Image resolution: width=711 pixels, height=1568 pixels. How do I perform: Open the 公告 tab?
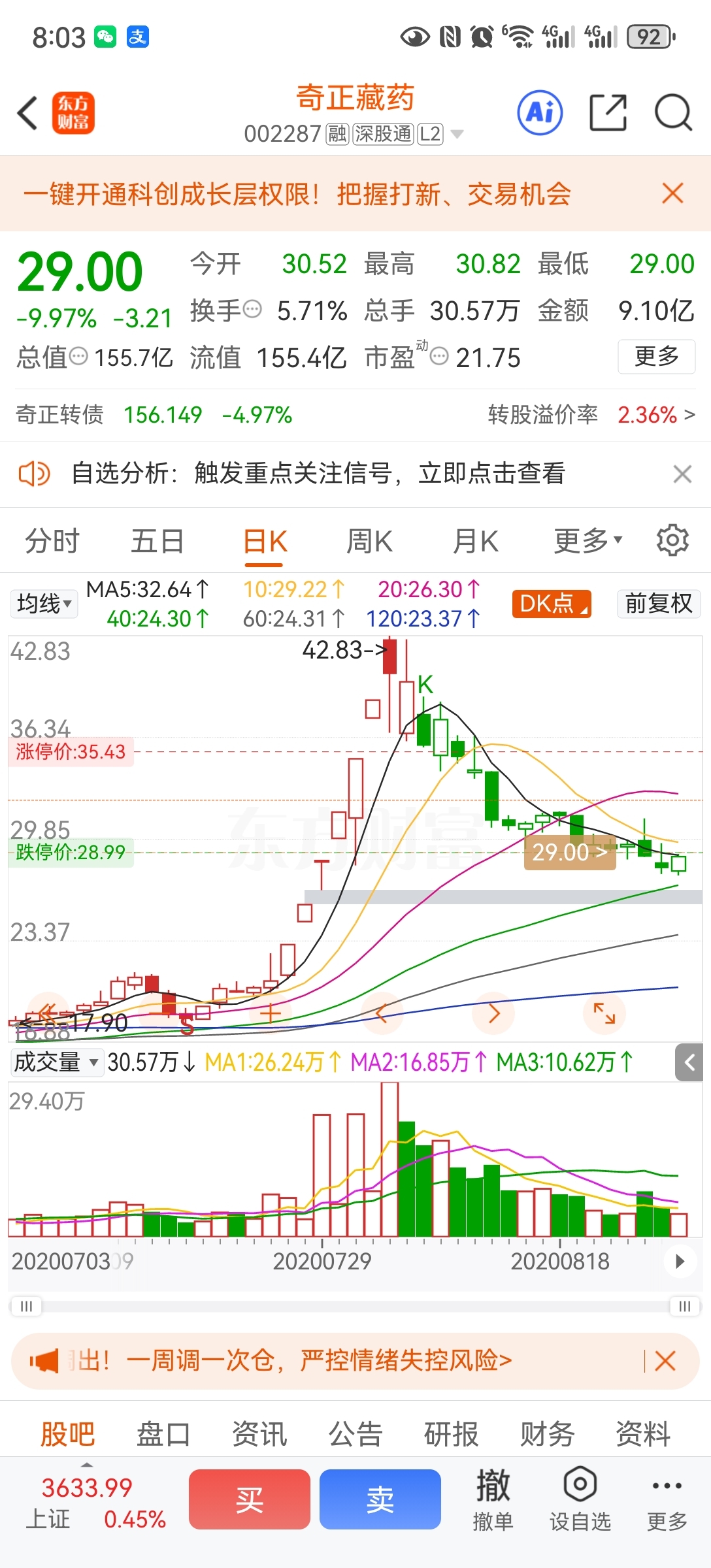tap(355, 1434)
